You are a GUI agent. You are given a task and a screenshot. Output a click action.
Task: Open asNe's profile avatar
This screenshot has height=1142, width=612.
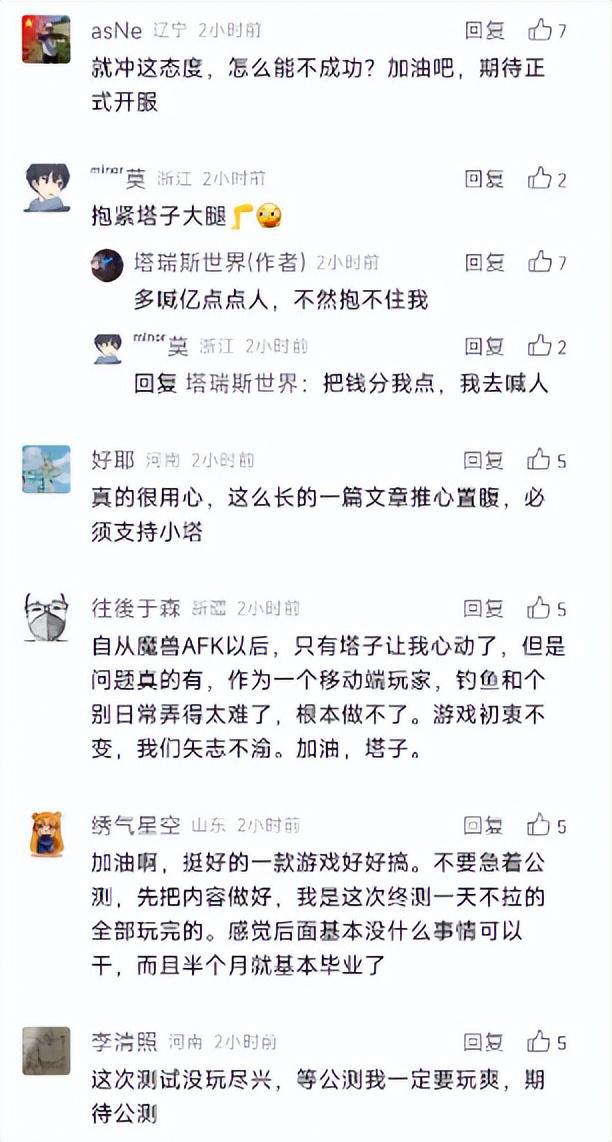point(46,40)
